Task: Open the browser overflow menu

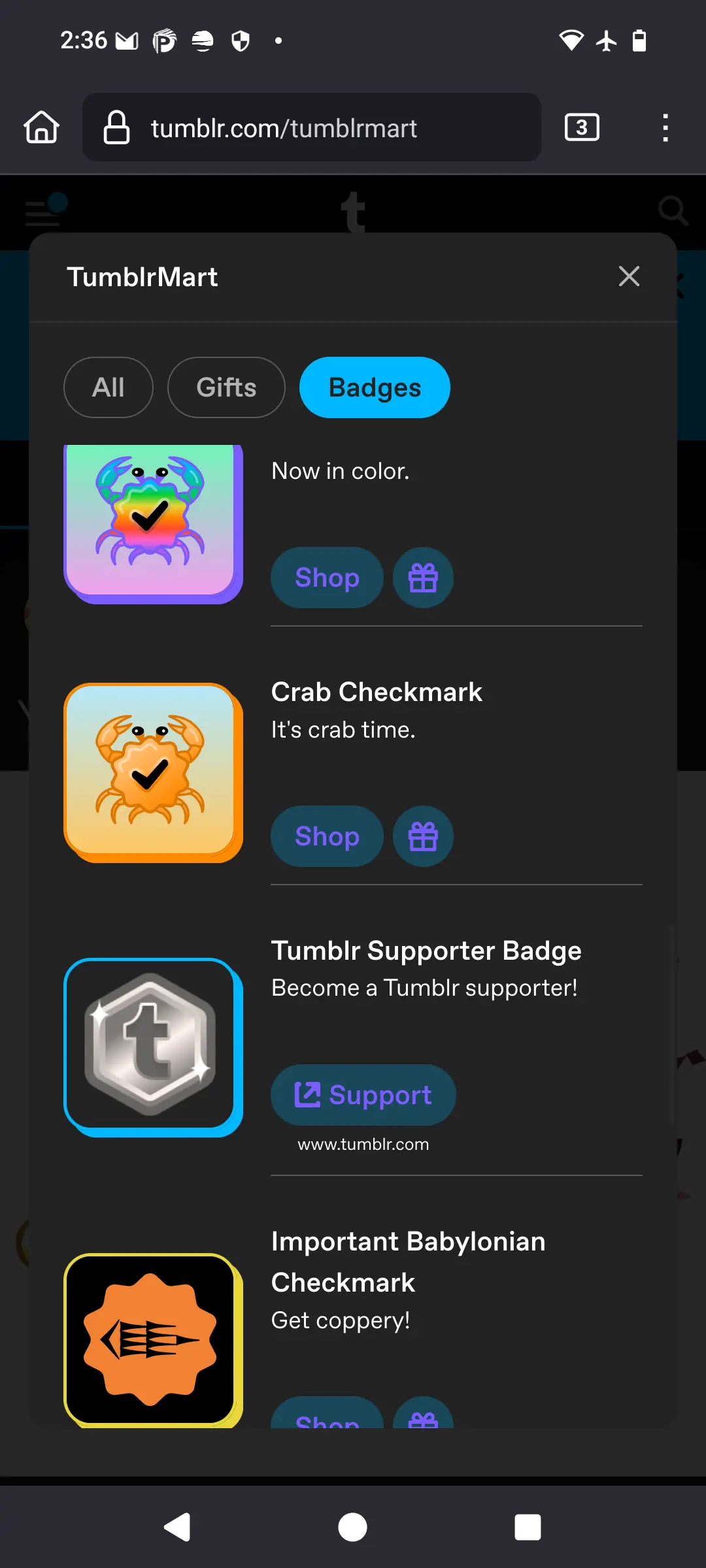Action: (x=665, y=127)
